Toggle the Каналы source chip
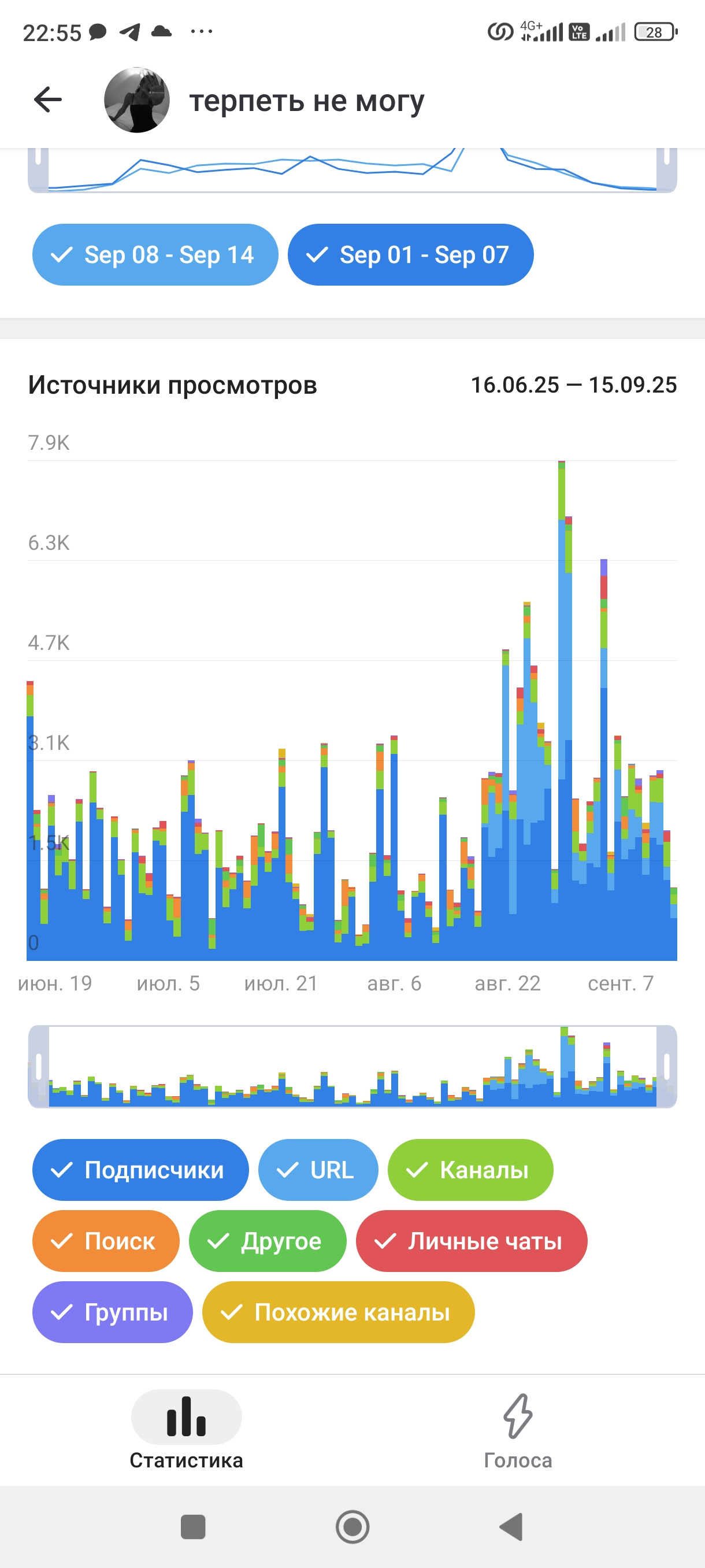 coord(471,1170)
